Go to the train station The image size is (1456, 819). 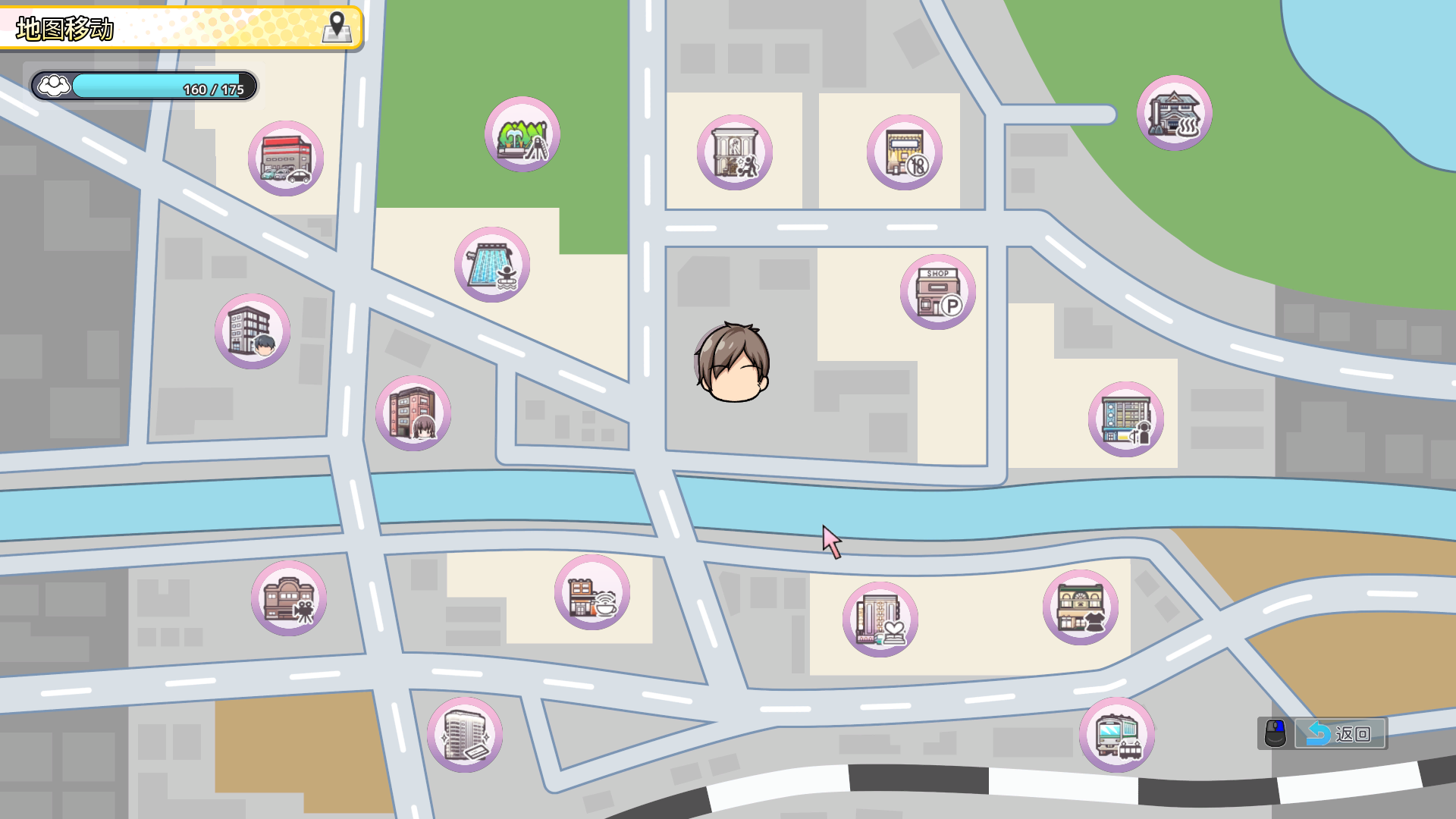pyautogui.click(x=1116, y=735)
